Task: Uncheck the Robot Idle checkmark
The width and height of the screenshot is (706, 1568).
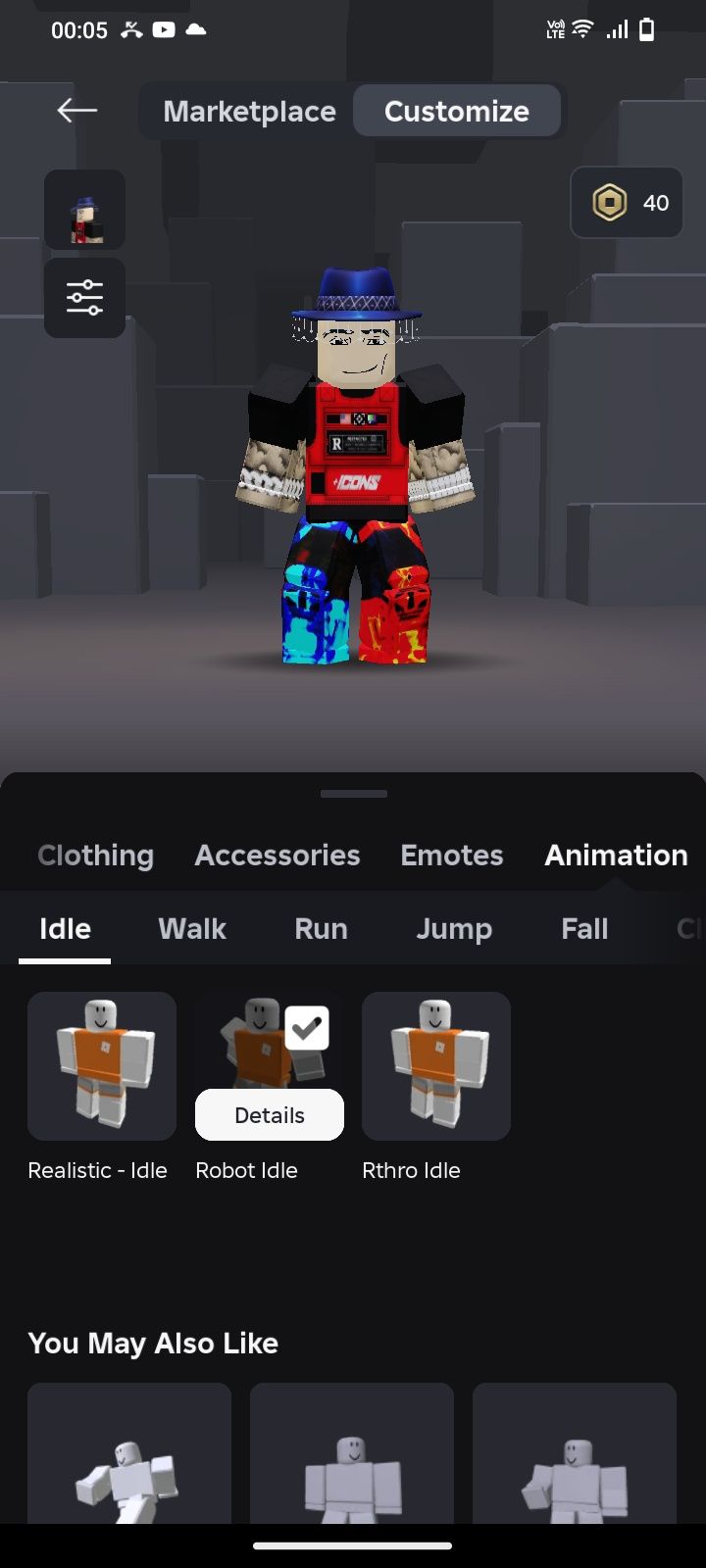Action: coord(307,1028)
